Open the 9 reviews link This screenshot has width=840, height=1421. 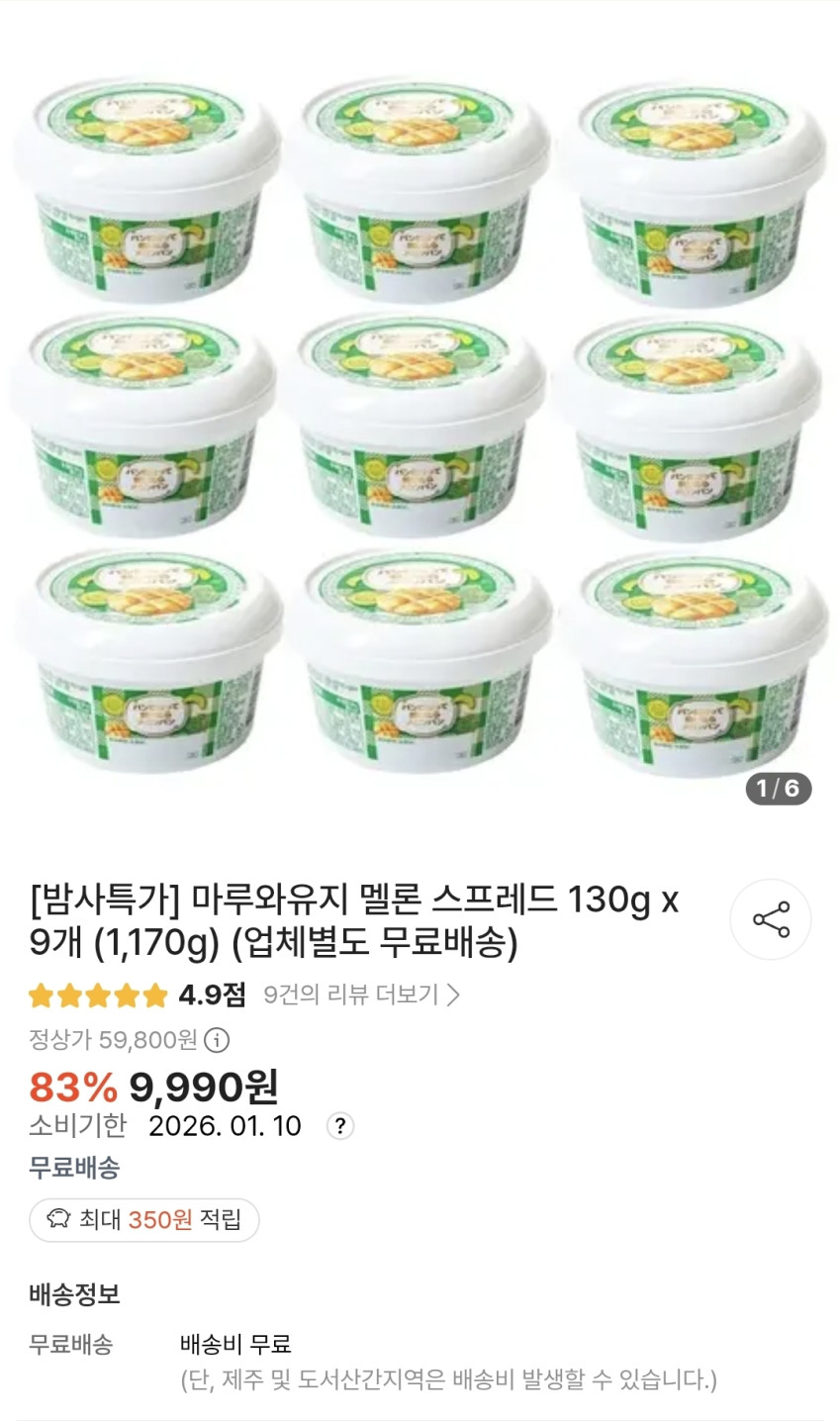pos(361,995)
